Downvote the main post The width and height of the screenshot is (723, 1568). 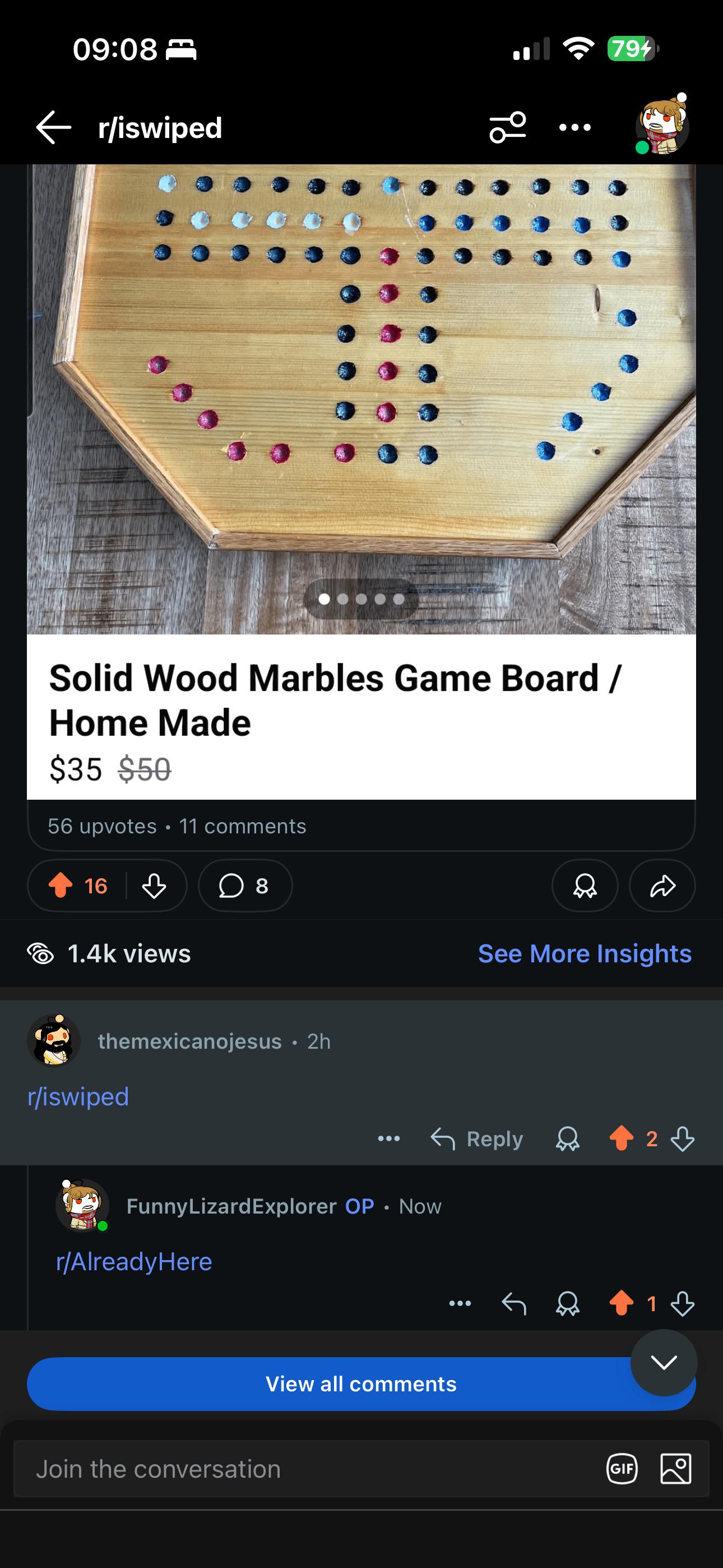154,886
